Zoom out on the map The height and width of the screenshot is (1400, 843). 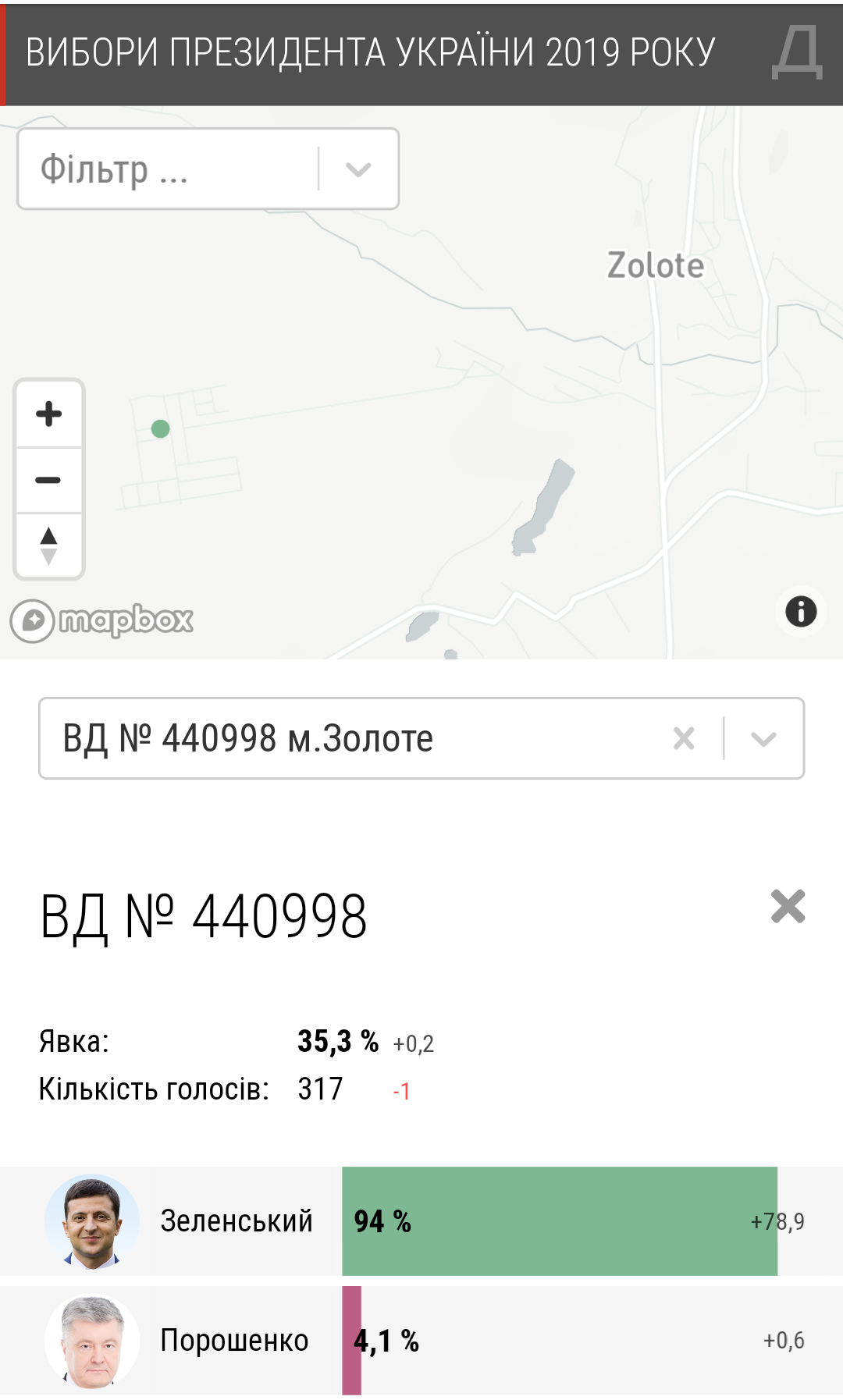(49, 480)
